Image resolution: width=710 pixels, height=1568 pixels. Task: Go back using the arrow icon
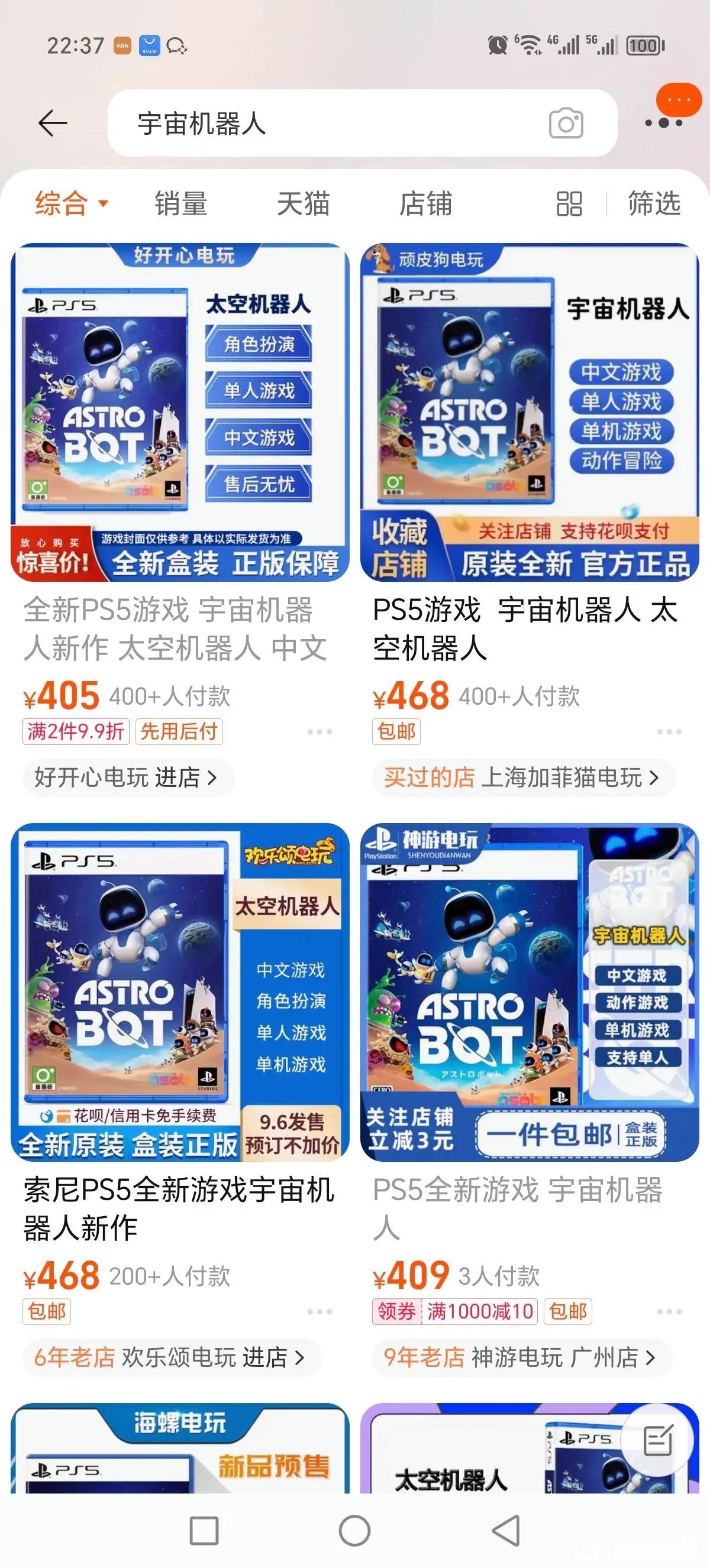[x=53, y=124]
